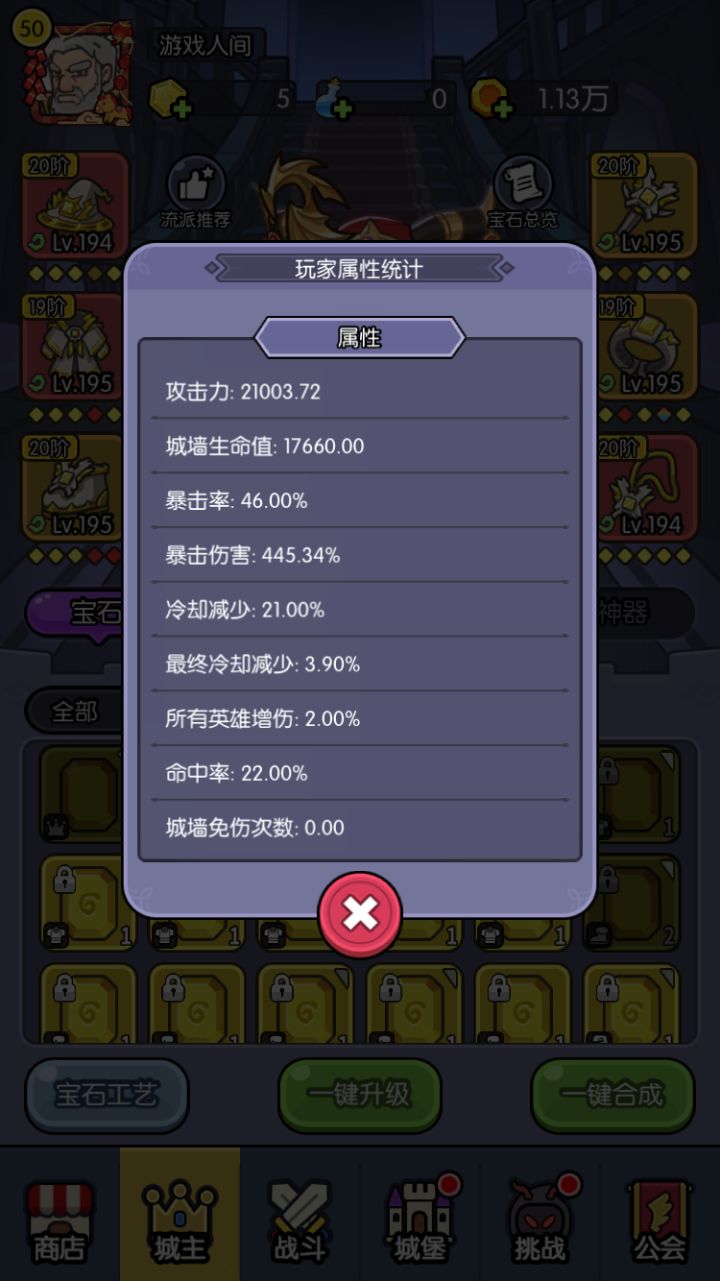This screenshot has height=1281, width=720.
Task: Expand the 全部 filter selector
Action: (x=70, y=710)
